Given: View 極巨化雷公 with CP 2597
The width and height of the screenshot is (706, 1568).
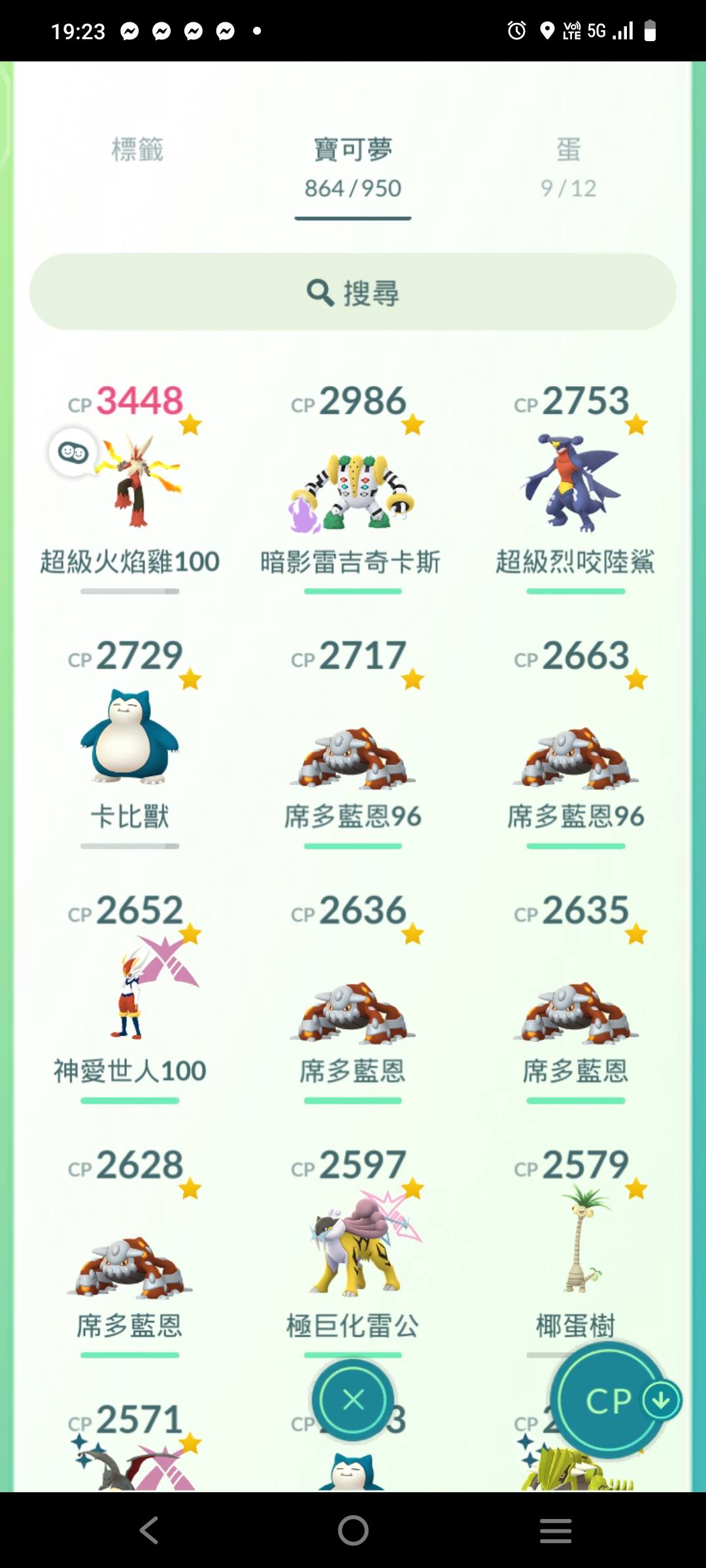Looking at the screenshot, I should click(x=352, y=1248).
